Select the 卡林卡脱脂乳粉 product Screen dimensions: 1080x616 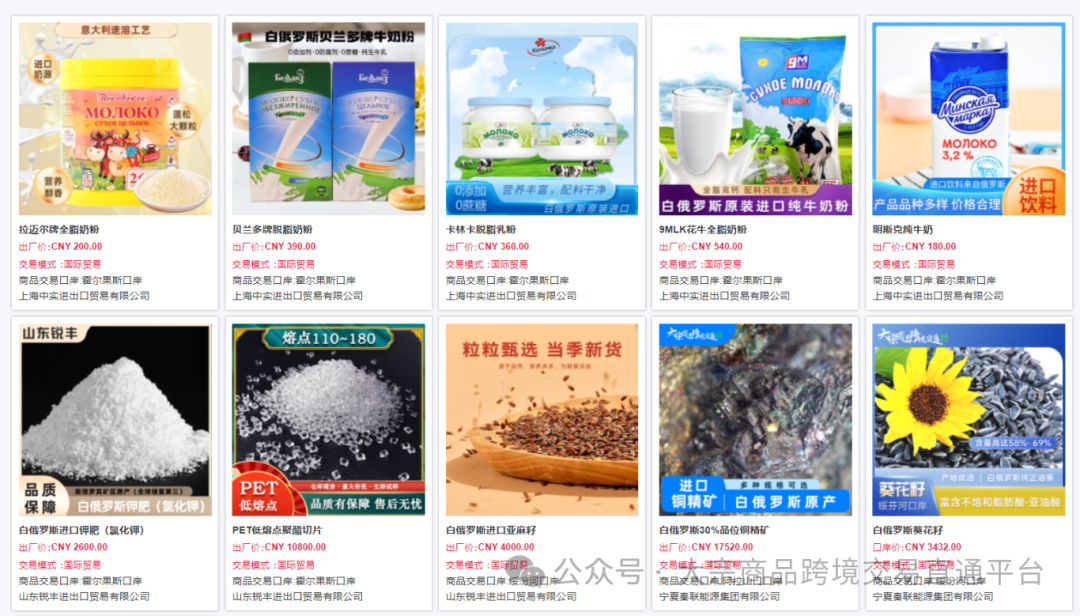(x=542, y=120)
